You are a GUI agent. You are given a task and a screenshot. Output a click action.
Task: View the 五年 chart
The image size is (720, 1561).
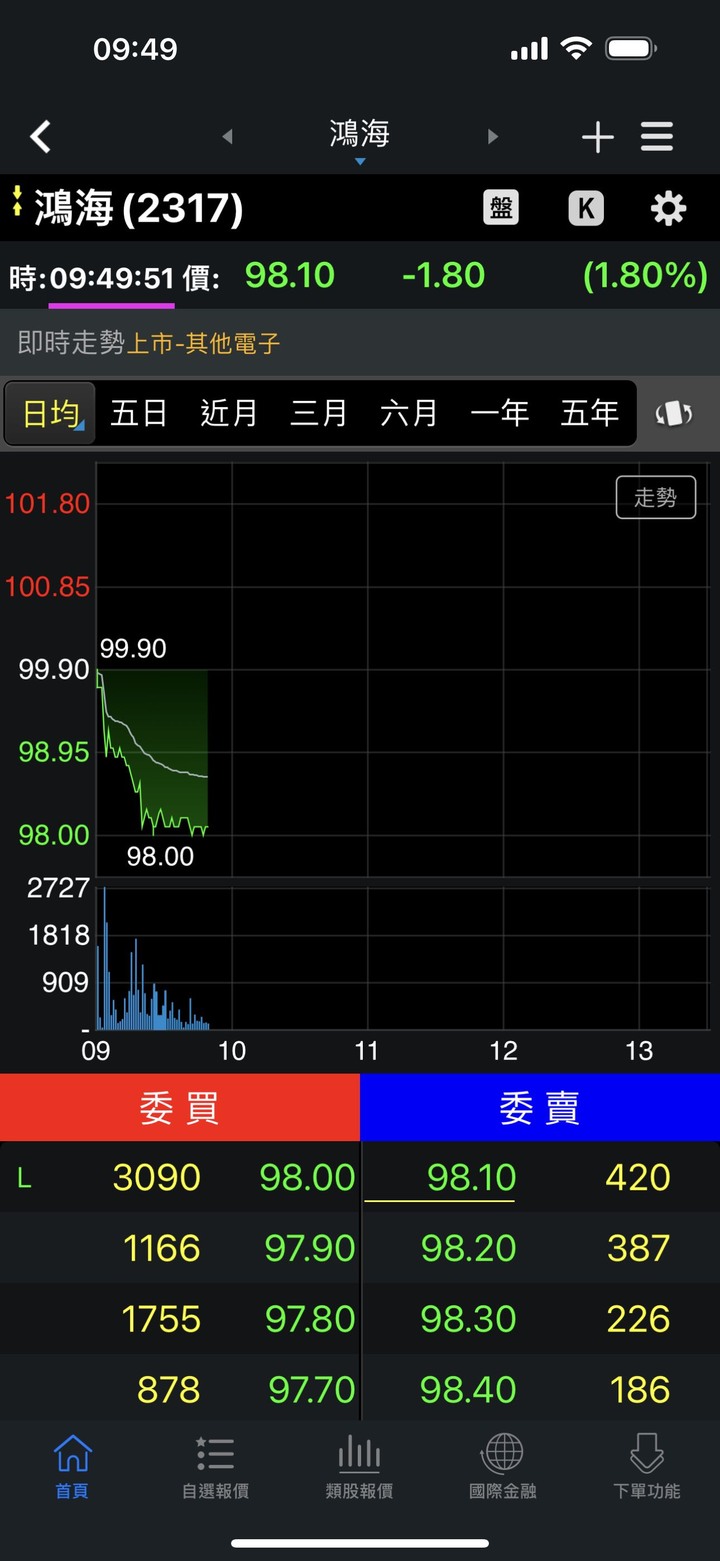[589, 413]
